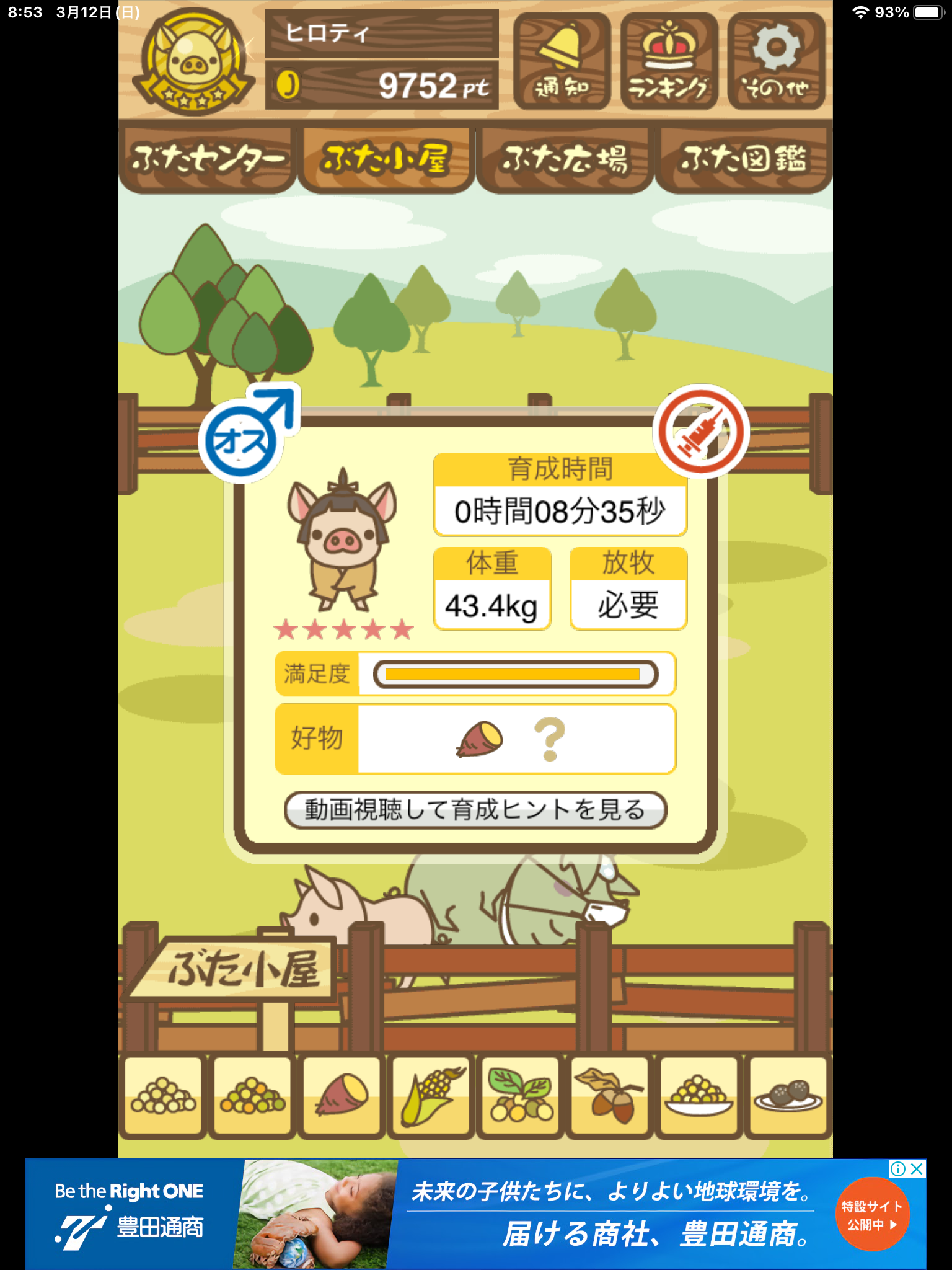This screenshot has width=952, height=1270.
Task: Select the leafy greens and beans feed
Action: (521, 1096)
